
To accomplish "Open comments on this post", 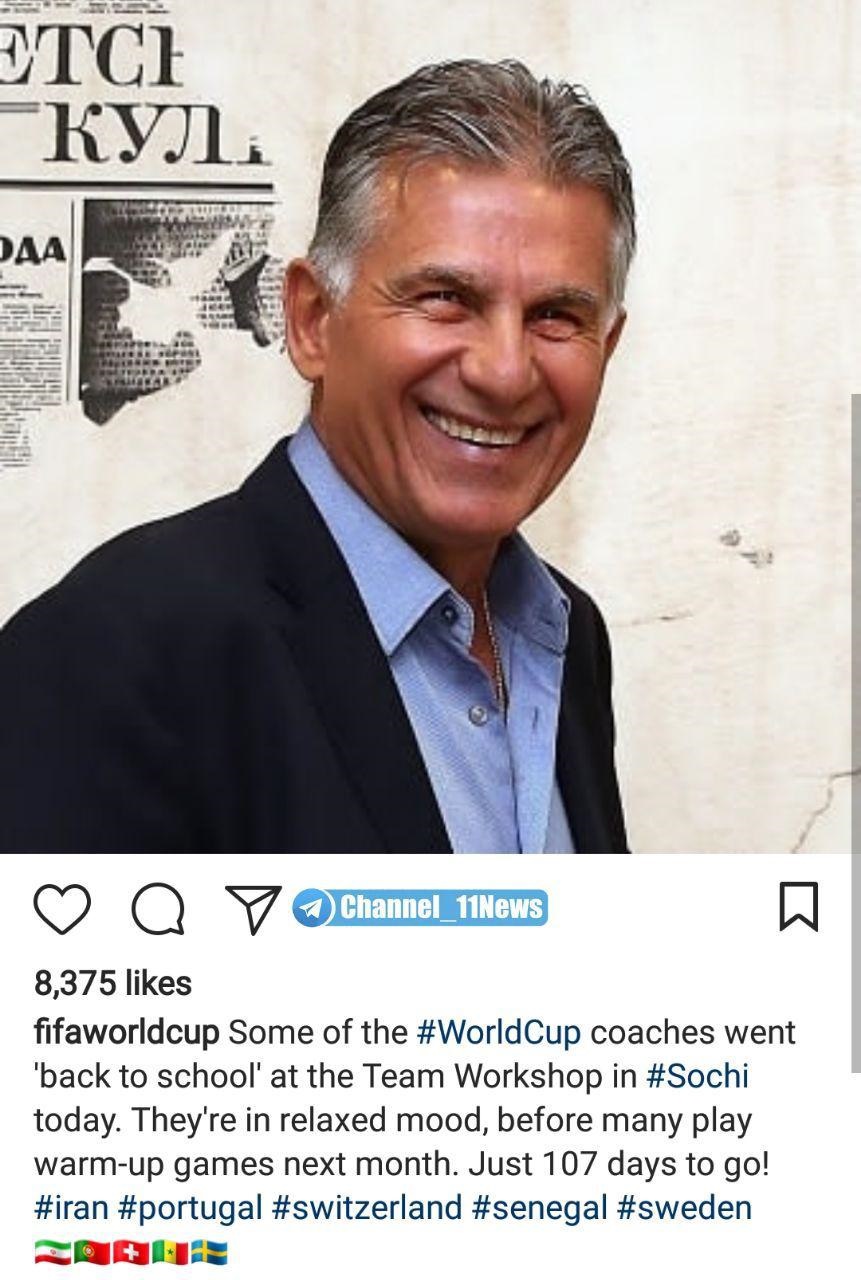I will point(158,908).
